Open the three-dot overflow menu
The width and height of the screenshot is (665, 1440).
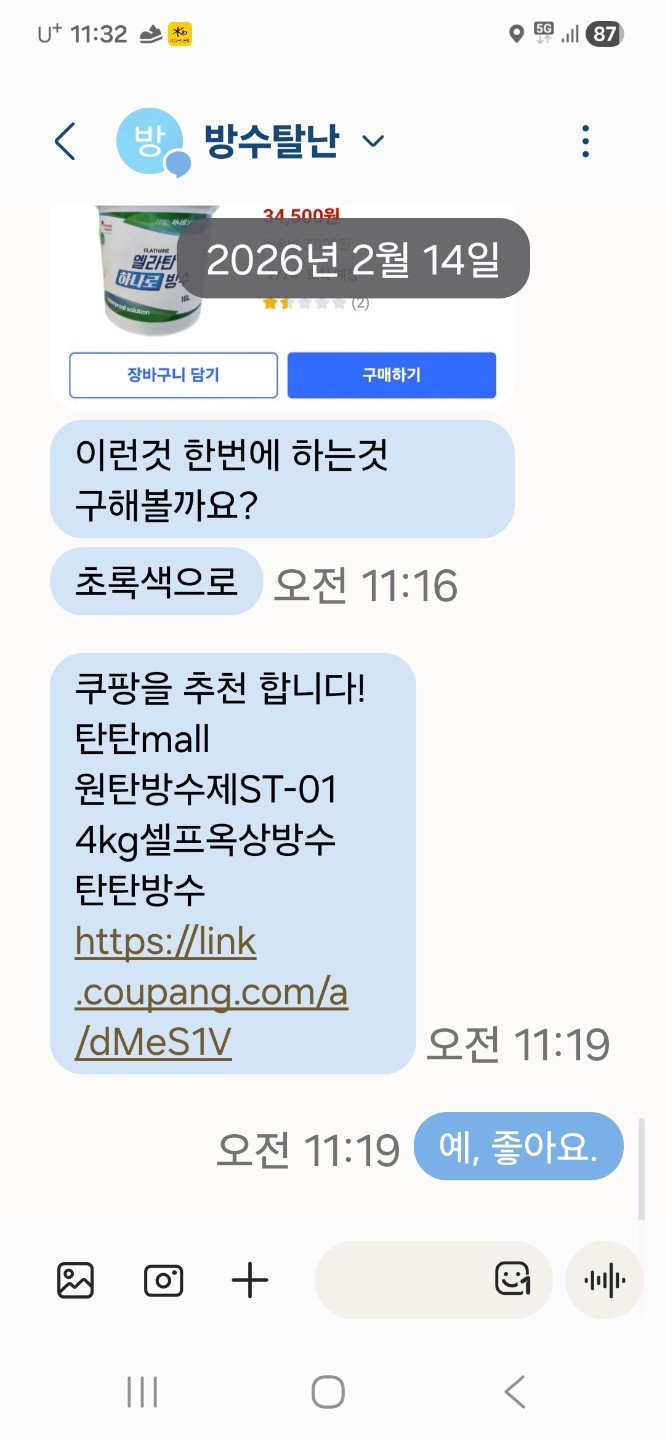click(x=586, y=141)
